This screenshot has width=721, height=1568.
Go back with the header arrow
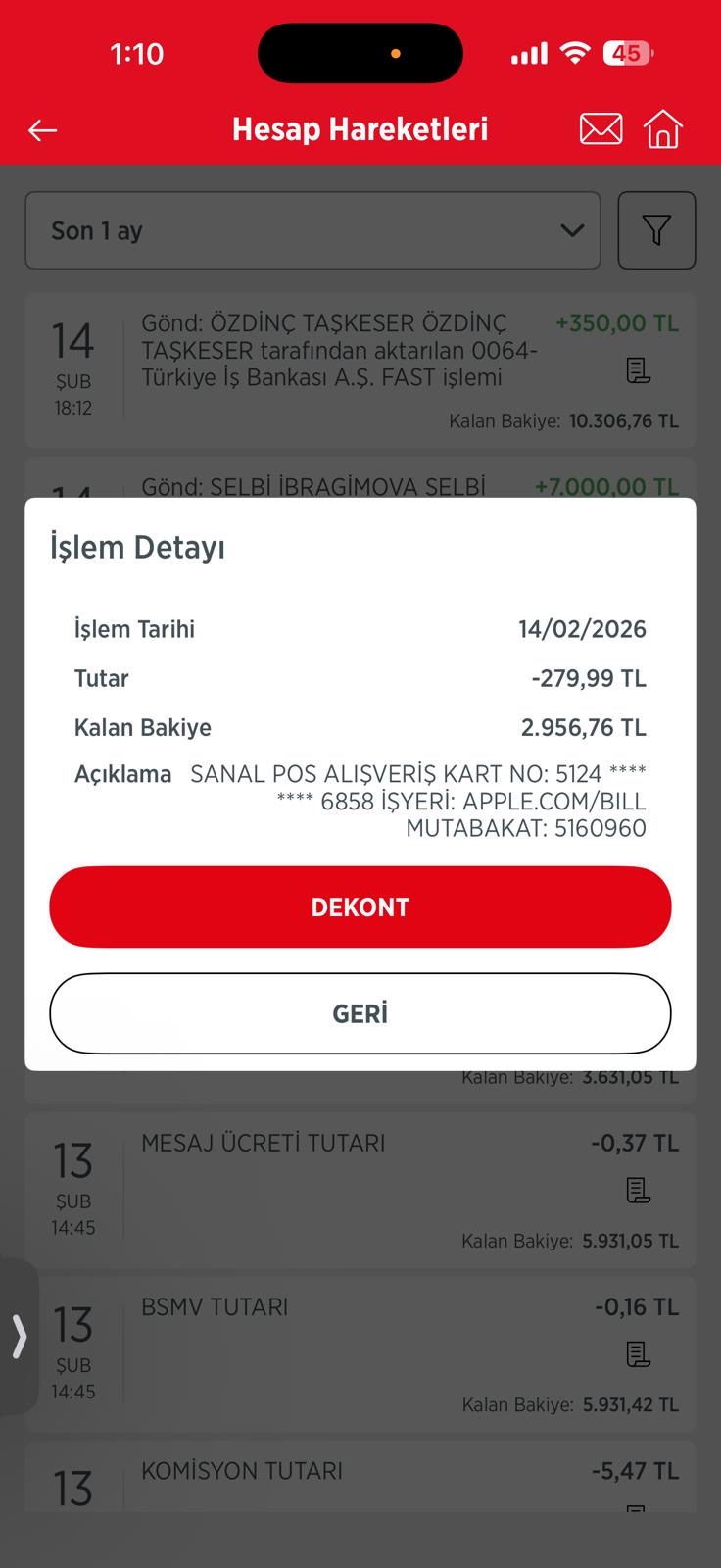click(43, 129)
